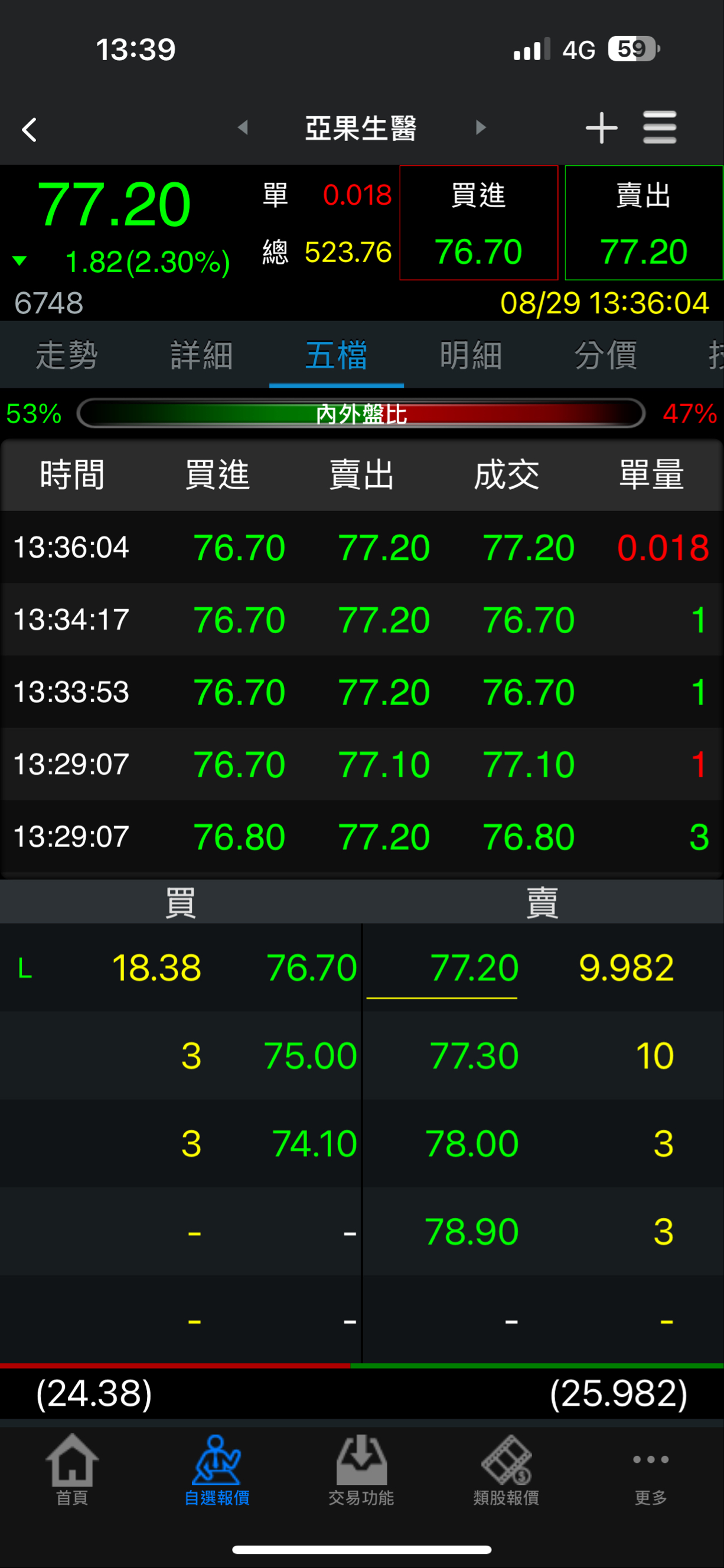
Task: Open 交易功能 in bottom navigation
Action: [361, 1469]
